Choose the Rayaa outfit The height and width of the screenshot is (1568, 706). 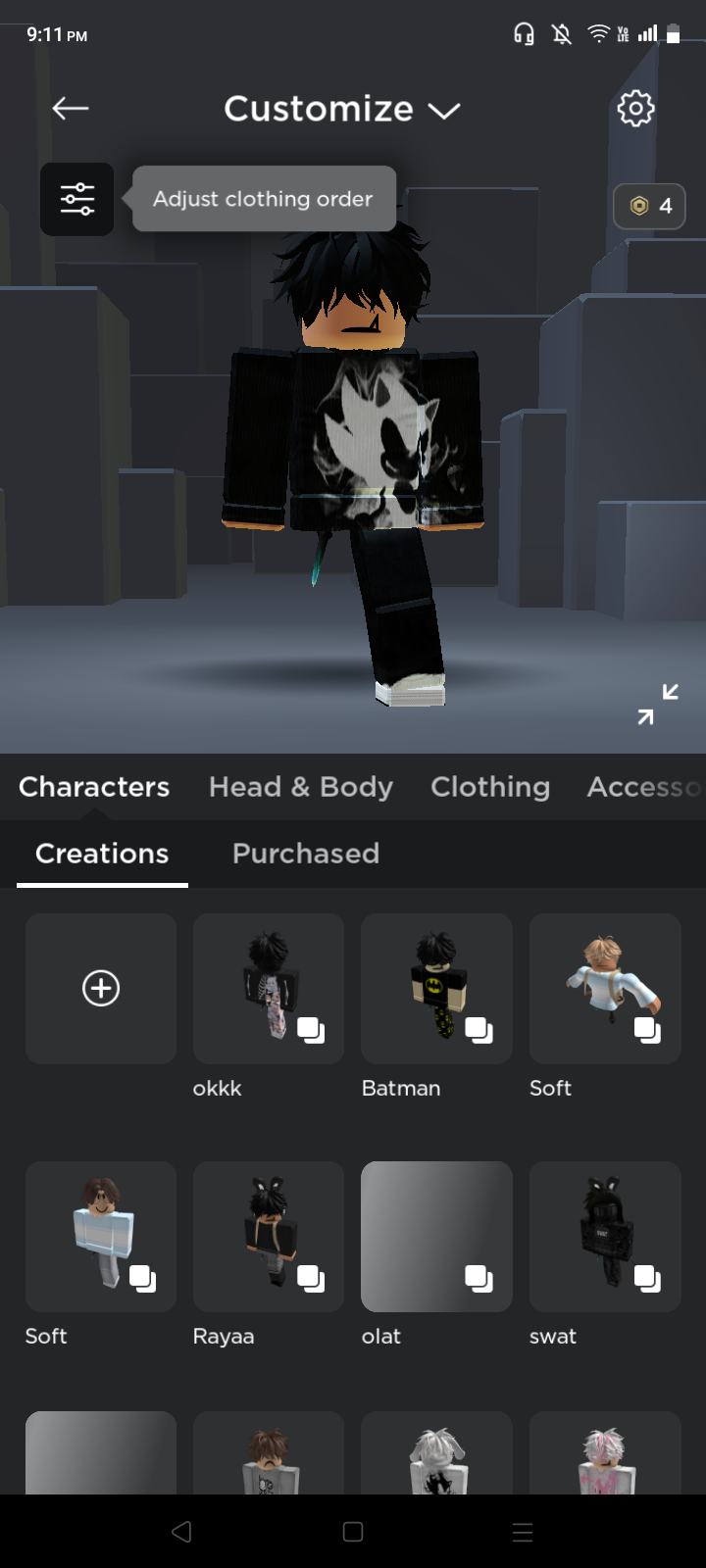(x=269, y=1237)
